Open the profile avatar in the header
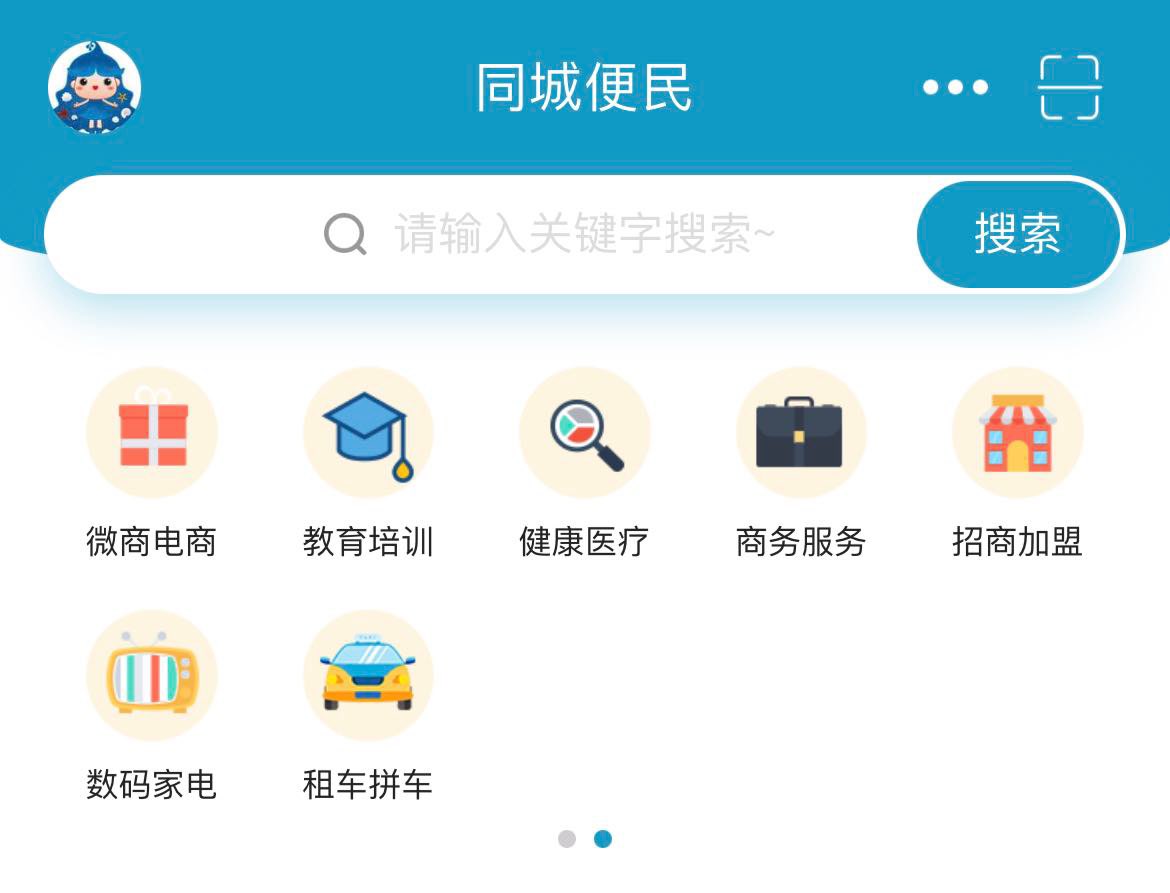 (x=94, y=88)
